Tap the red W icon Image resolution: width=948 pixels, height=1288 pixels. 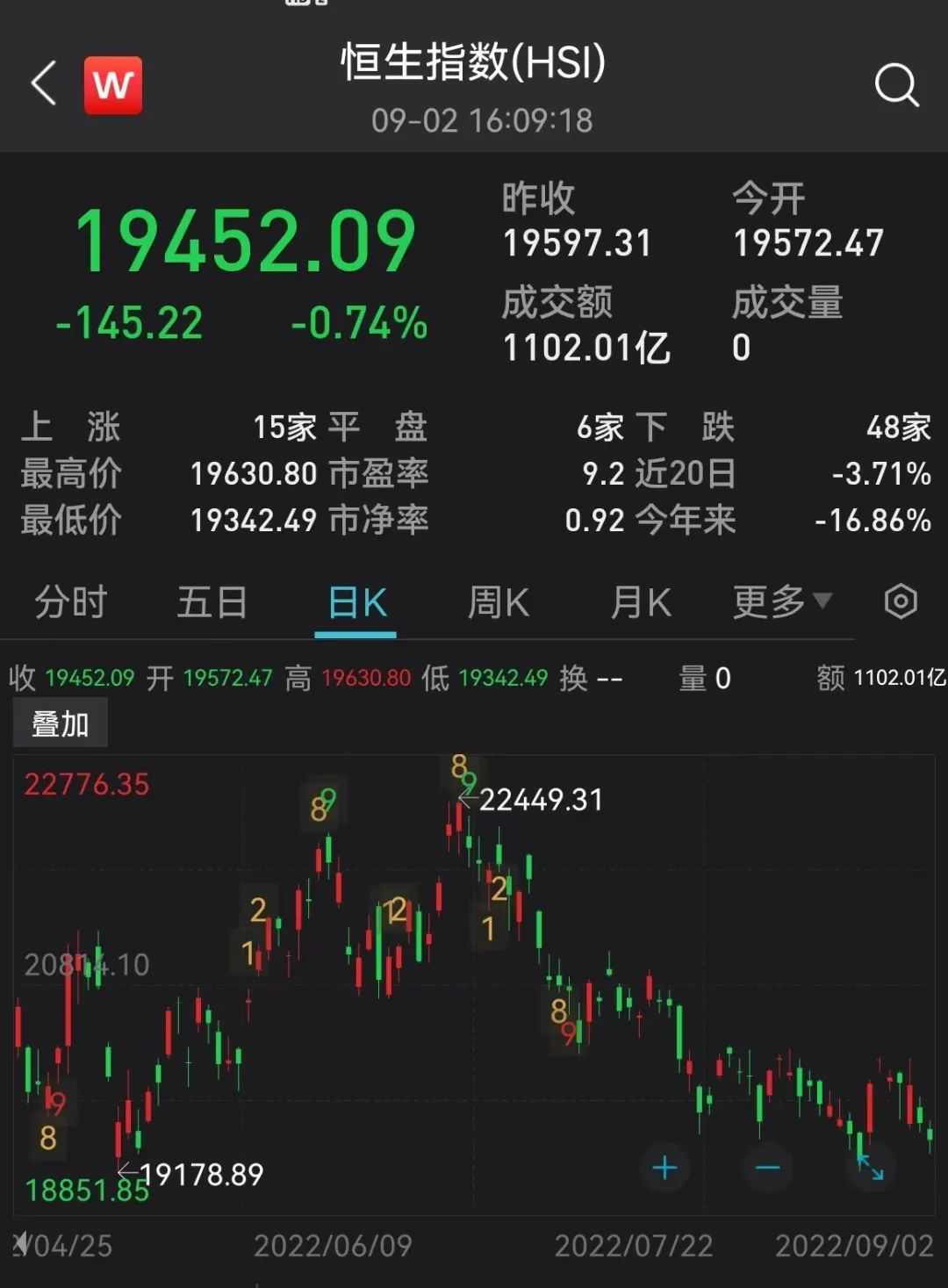[113, 85]
